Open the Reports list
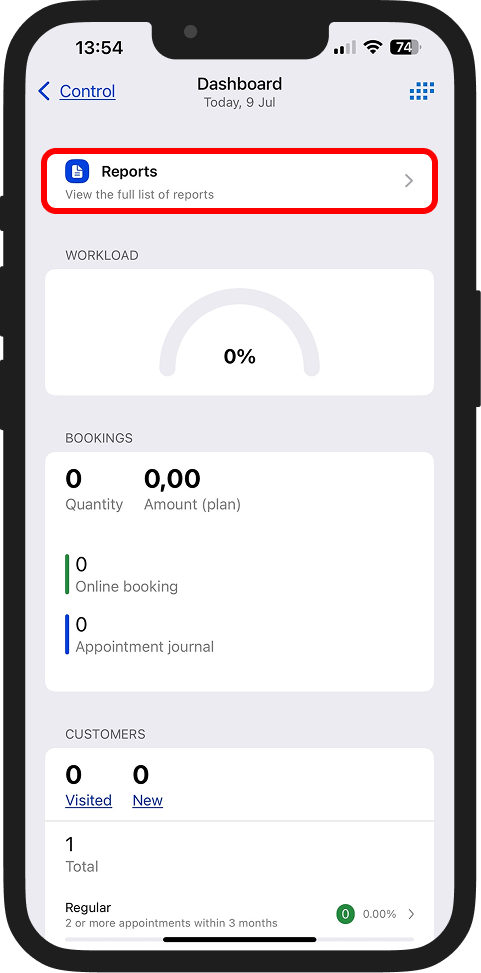481x973 pixels. click(240, 181)
